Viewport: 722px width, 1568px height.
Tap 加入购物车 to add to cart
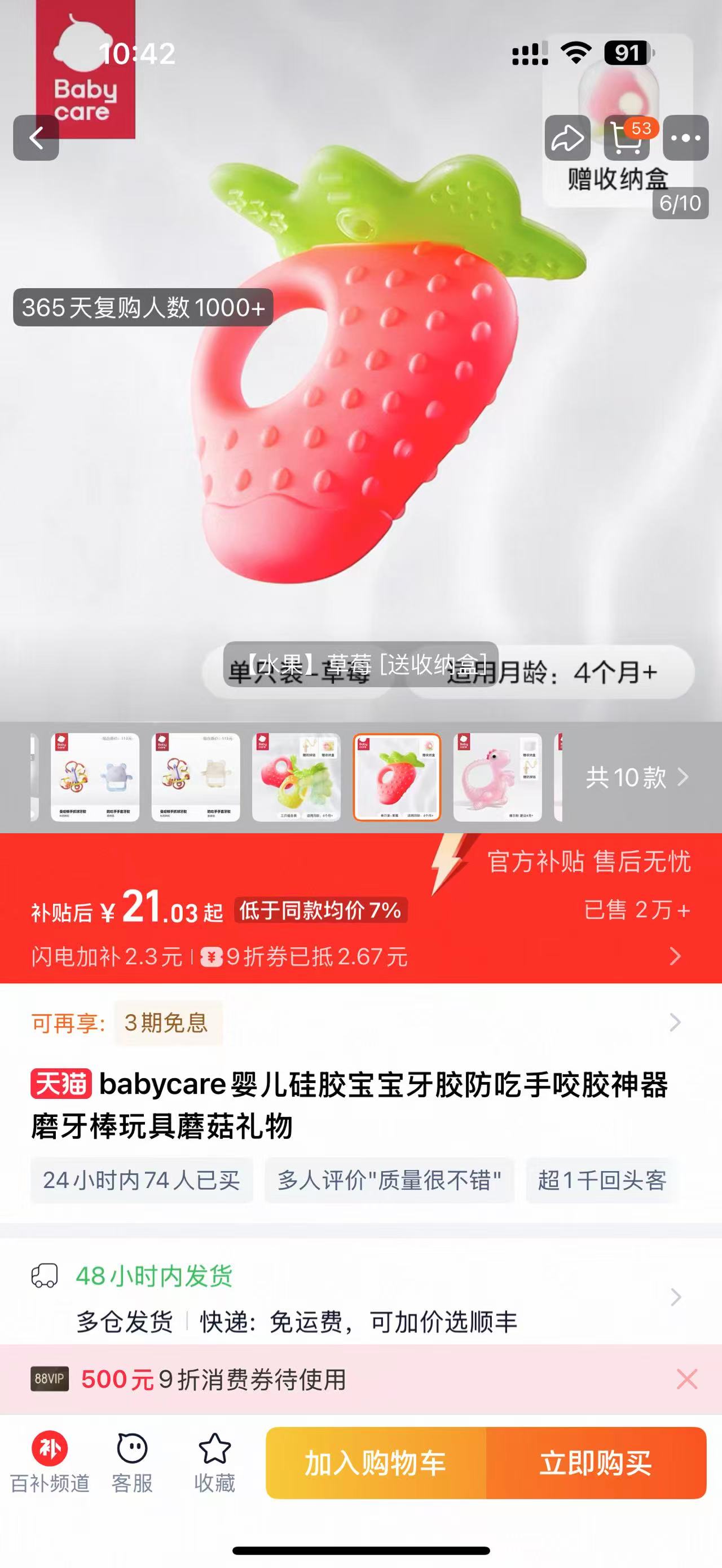(x=376, y=1463)
